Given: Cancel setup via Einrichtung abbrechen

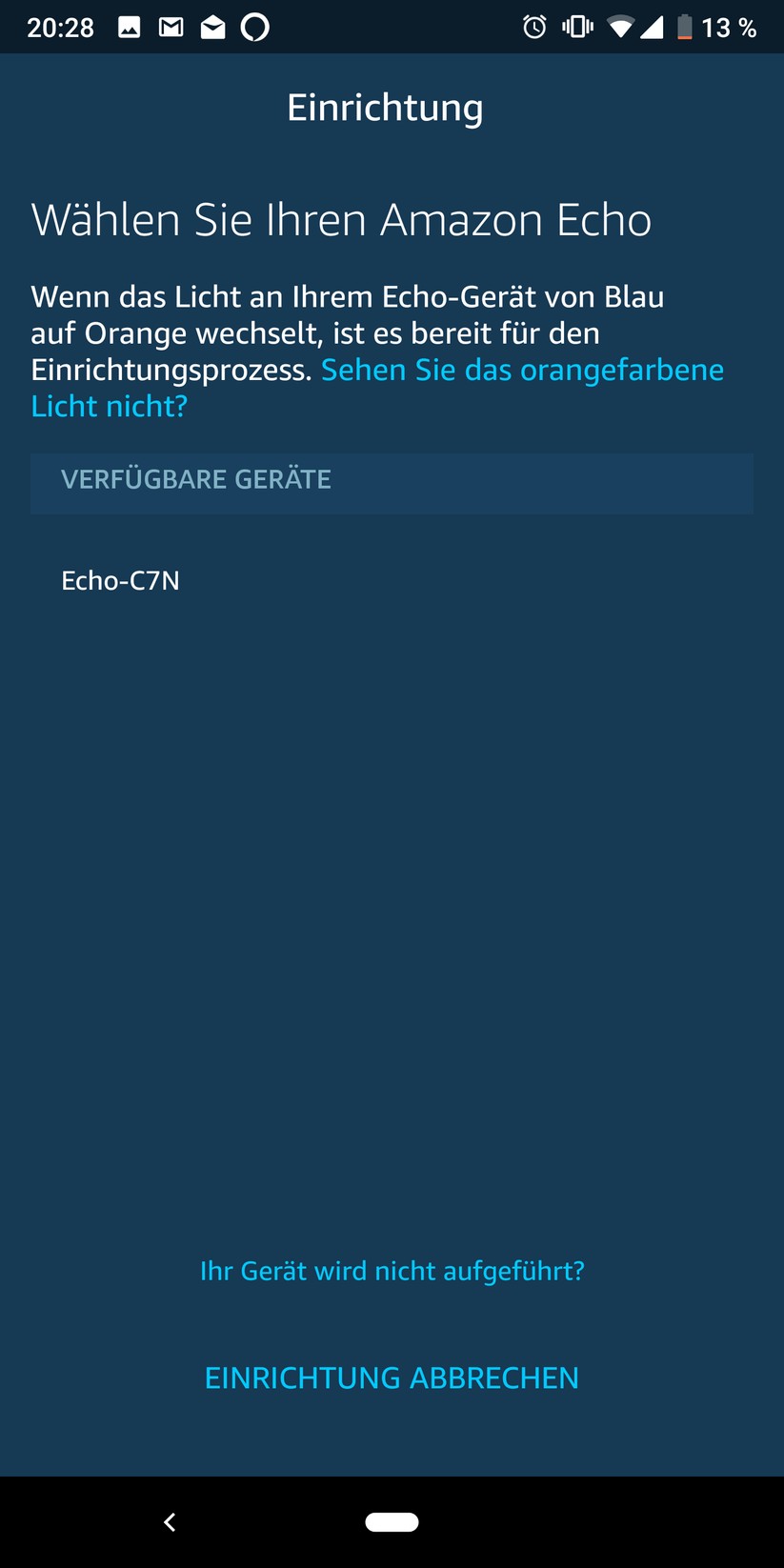Looking at the screenshot, I should pos(392,1377).
